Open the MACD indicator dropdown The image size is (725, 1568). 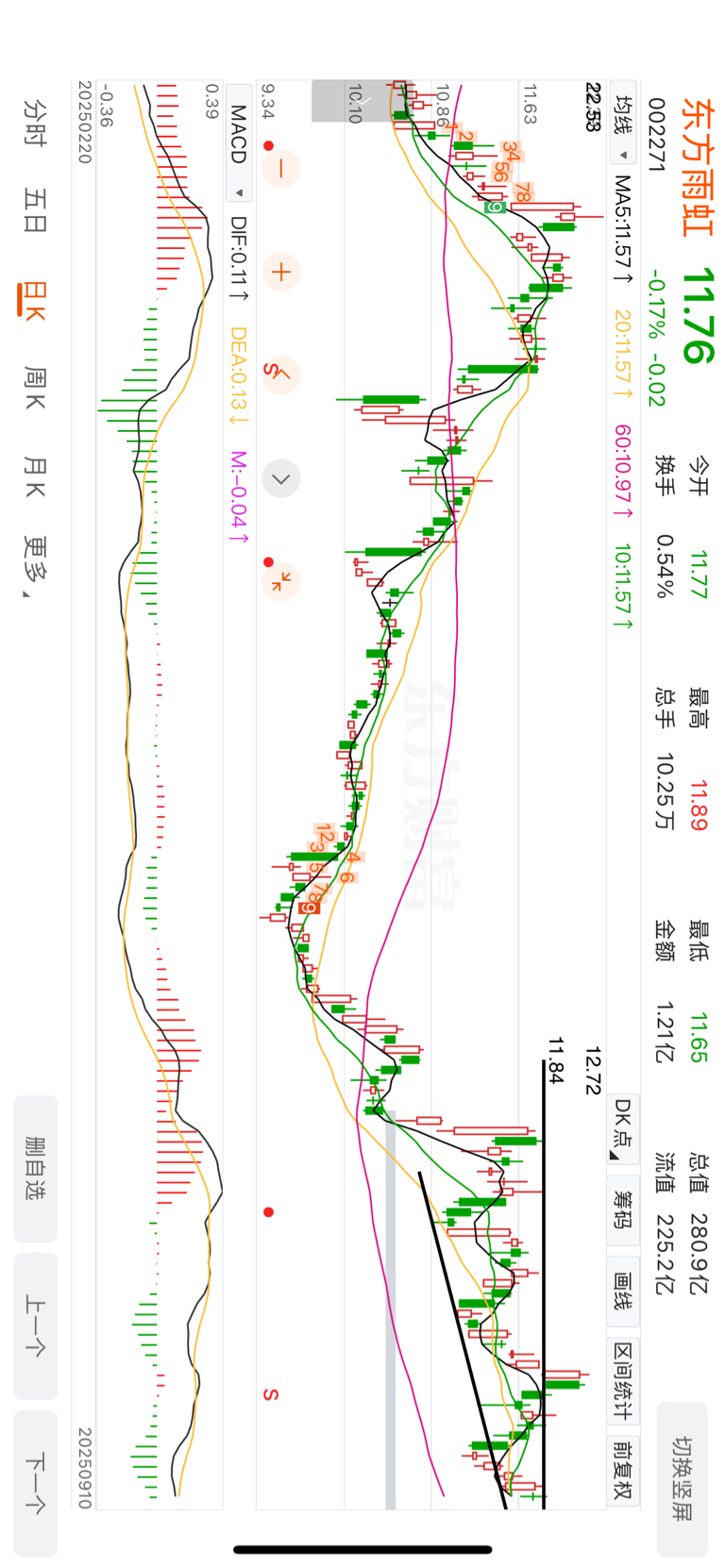coord(239,151)
